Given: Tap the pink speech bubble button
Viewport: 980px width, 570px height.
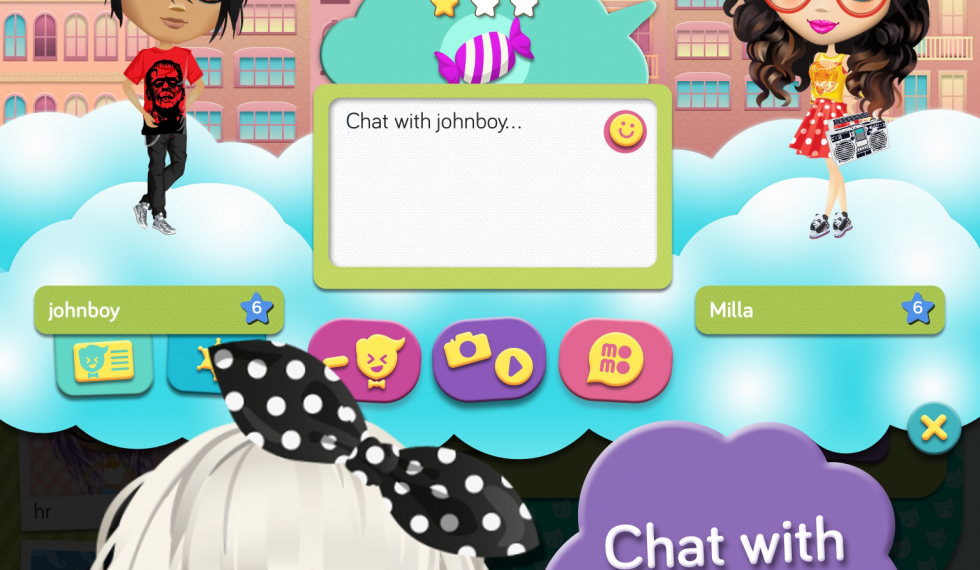Looking at the screenshot, I should pos(615,360).
